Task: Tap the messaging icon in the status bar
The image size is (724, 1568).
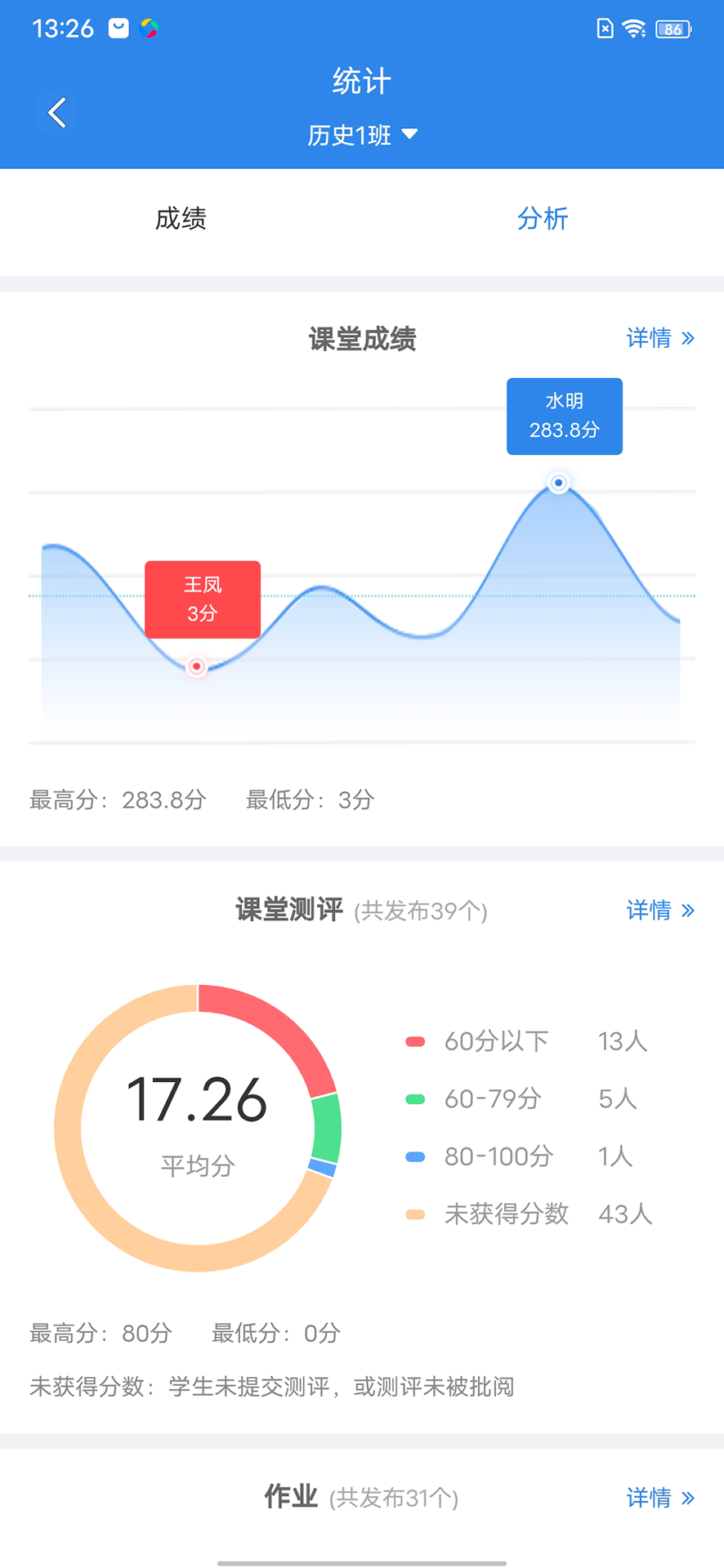Action: tap(117, 28)
